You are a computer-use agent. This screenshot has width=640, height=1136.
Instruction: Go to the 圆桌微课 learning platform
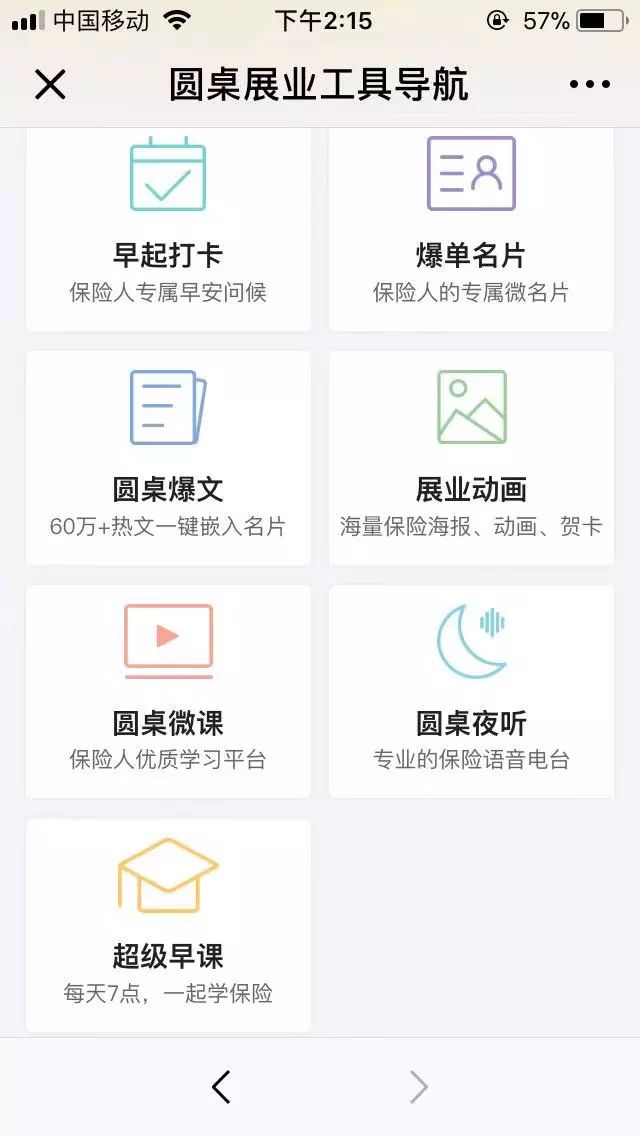pyautogui.click(x=168, y=691)
